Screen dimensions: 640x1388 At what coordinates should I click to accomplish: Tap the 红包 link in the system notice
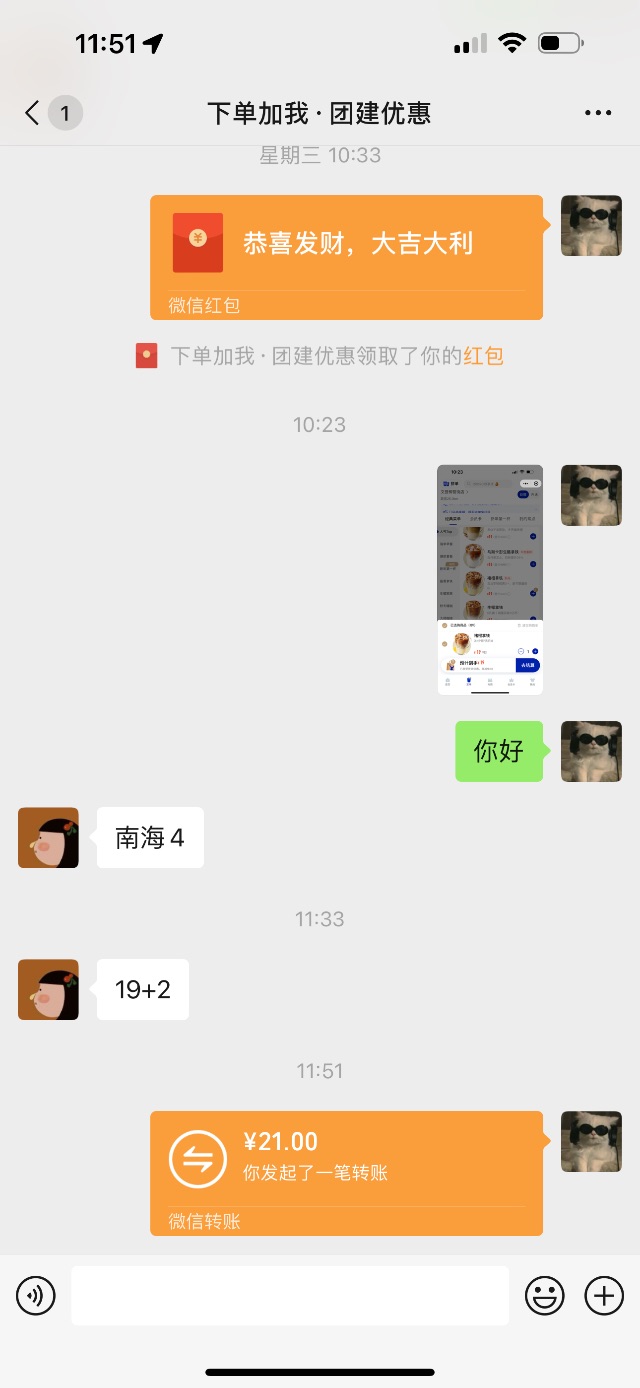483,356
